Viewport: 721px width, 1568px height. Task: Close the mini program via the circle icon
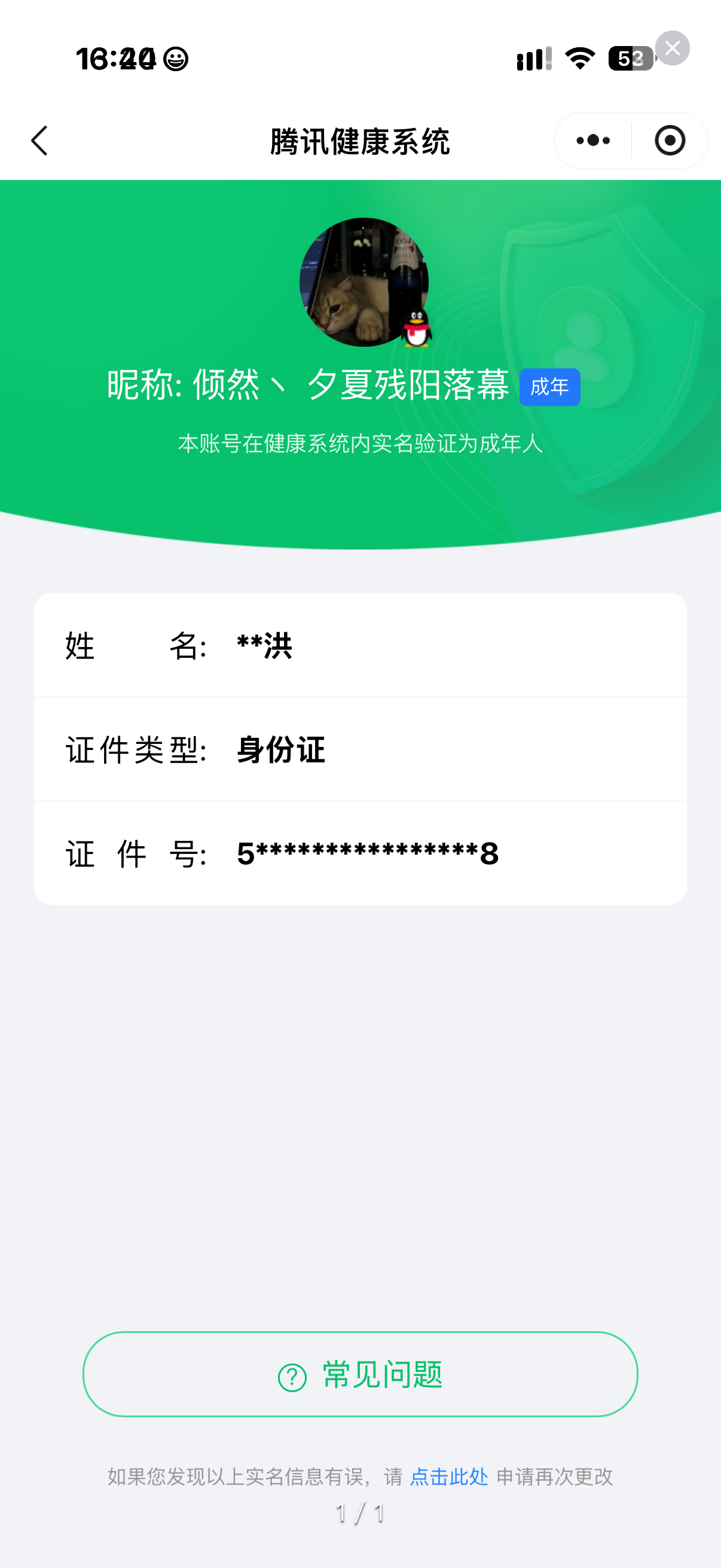670,141
